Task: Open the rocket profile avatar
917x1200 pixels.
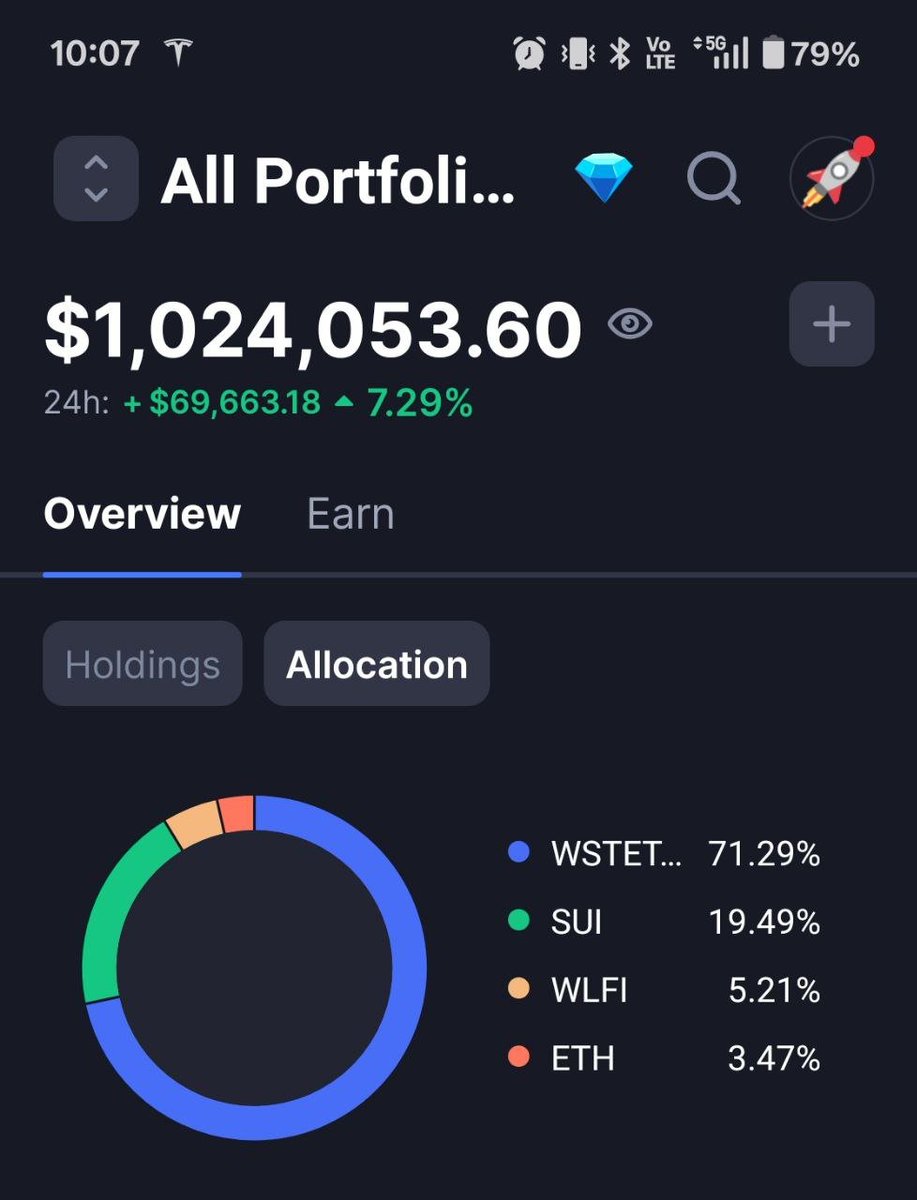Action: 832,179
